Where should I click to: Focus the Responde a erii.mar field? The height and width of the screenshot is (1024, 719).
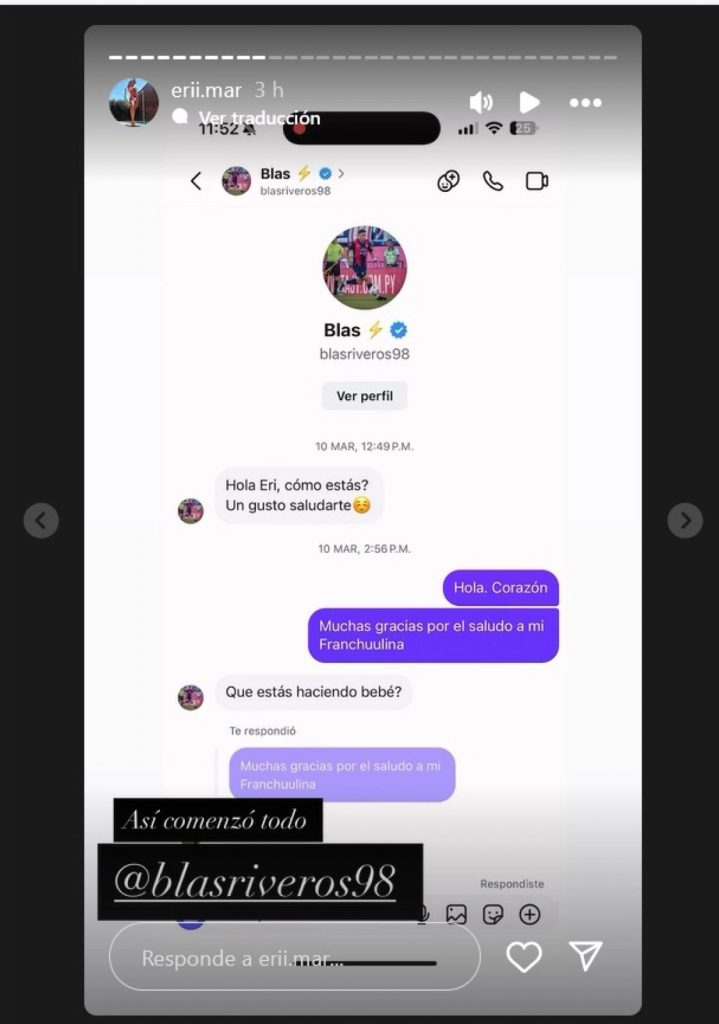294,957
